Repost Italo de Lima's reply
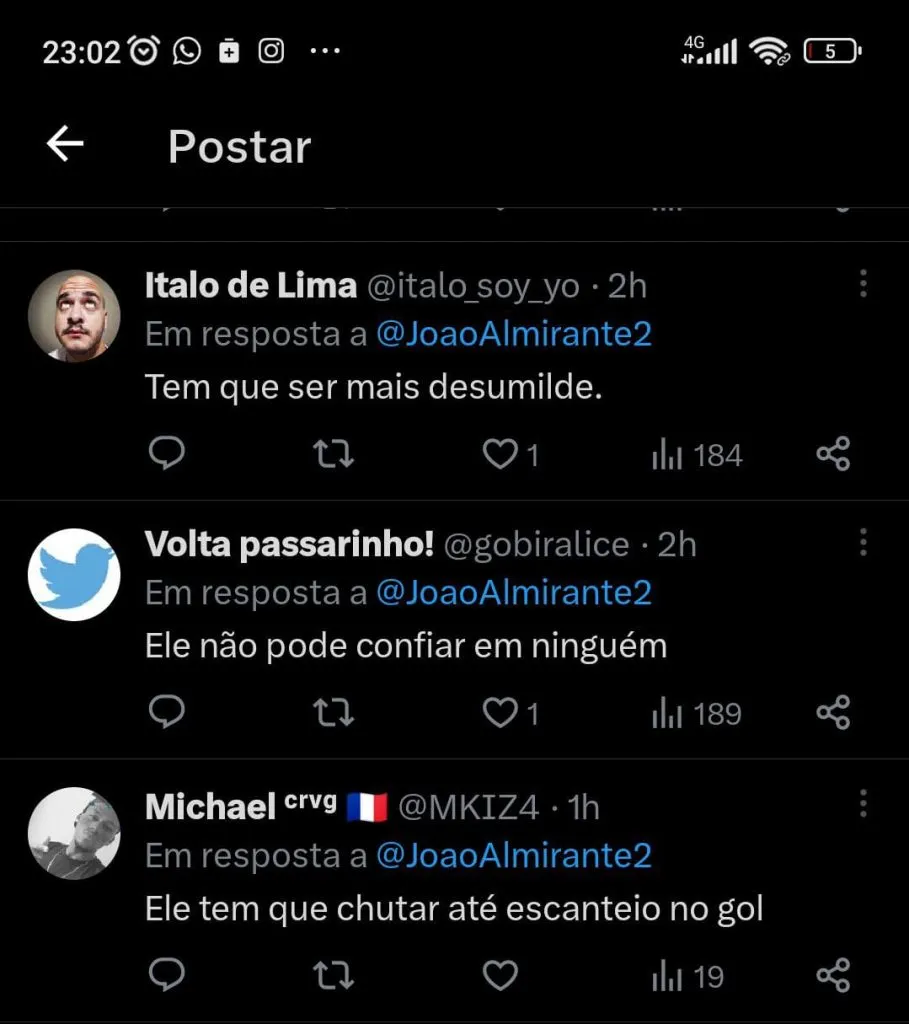909x1024 pixels. (333, 455)
